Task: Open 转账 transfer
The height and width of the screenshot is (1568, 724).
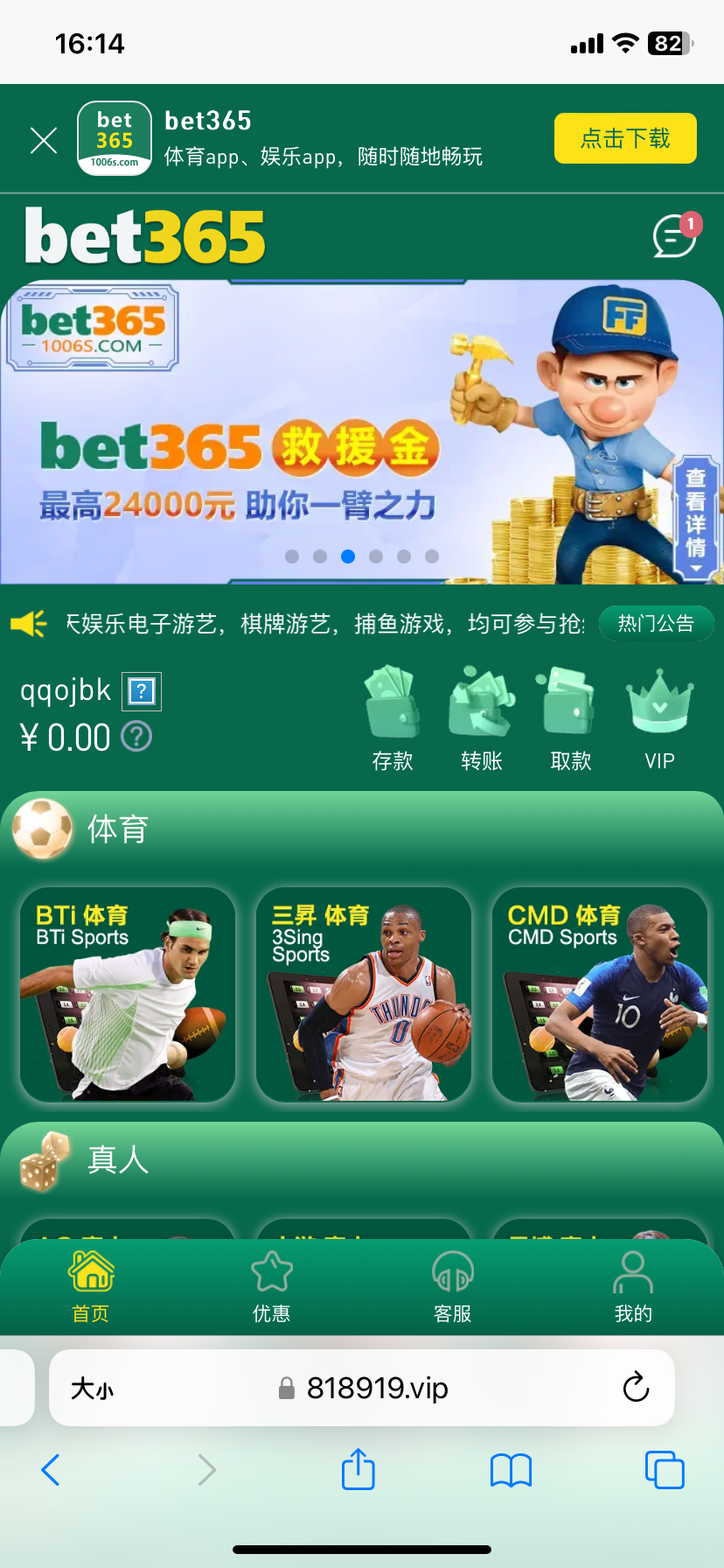Action: pyautogui.click(x=481, y=719)
